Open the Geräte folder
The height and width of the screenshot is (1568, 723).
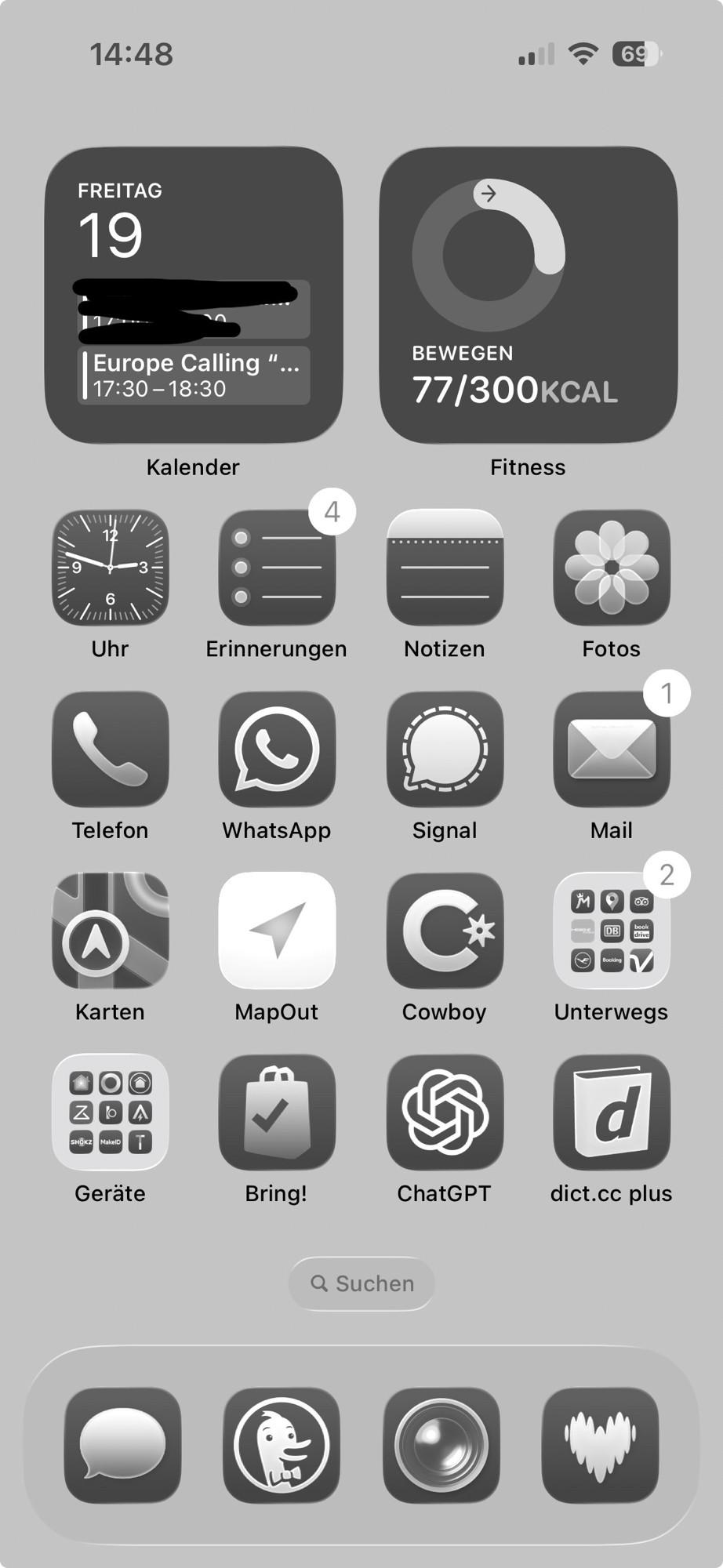[x=110, y=1112]
